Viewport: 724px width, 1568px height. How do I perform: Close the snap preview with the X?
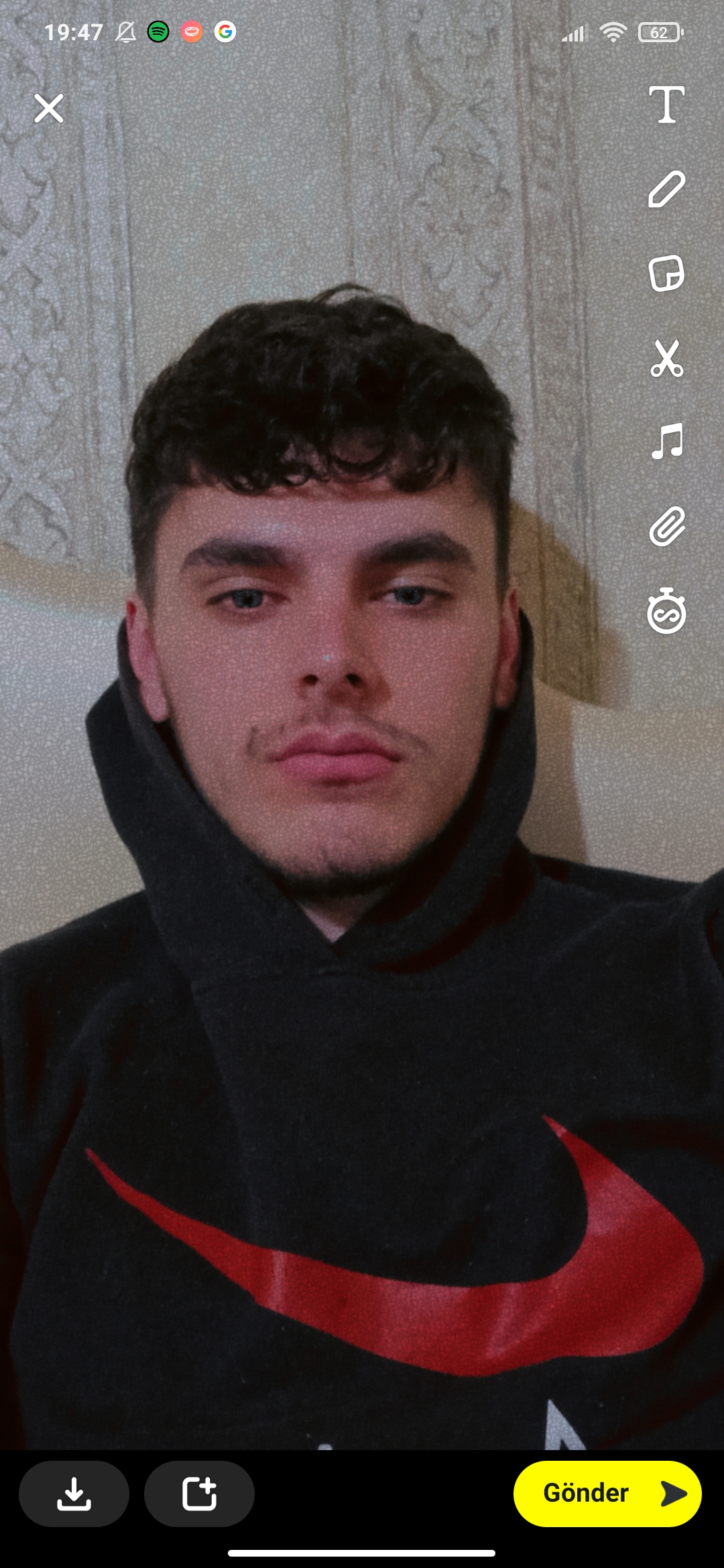pyautogui.click(x=49, y=109)
